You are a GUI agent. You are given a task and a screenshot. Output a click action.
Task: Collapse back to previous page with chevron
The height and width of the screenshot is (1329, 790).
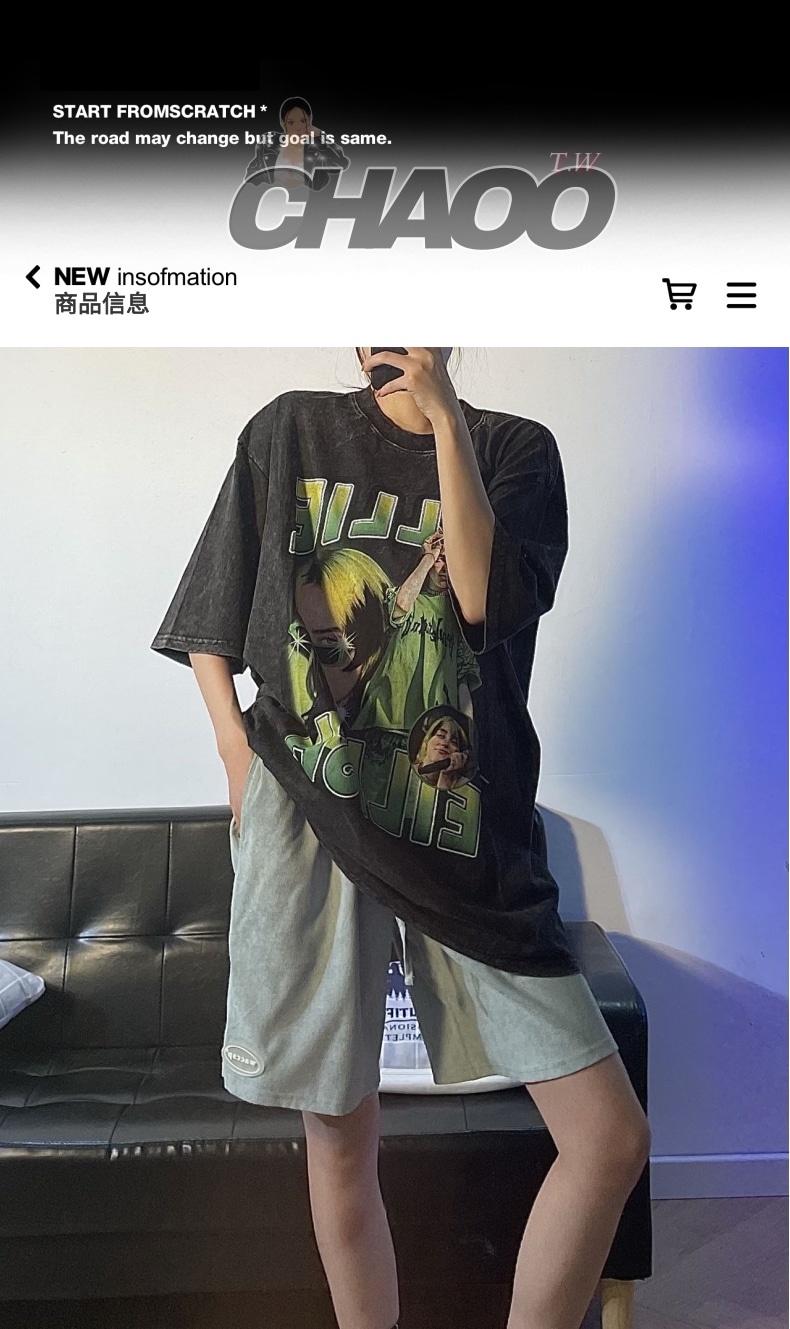32,277
